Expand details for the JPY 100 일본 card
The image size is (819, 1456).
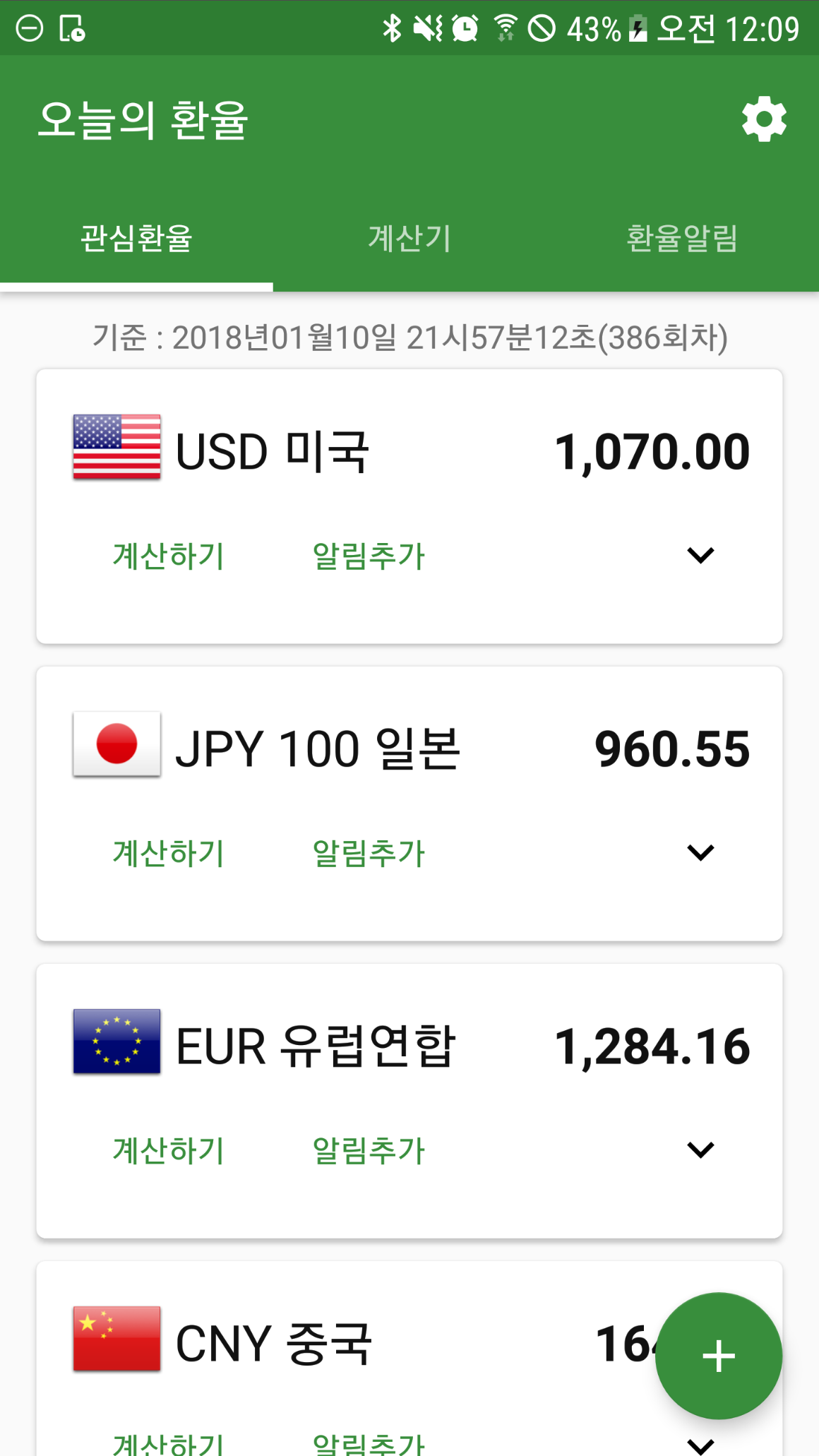point(700,853)
